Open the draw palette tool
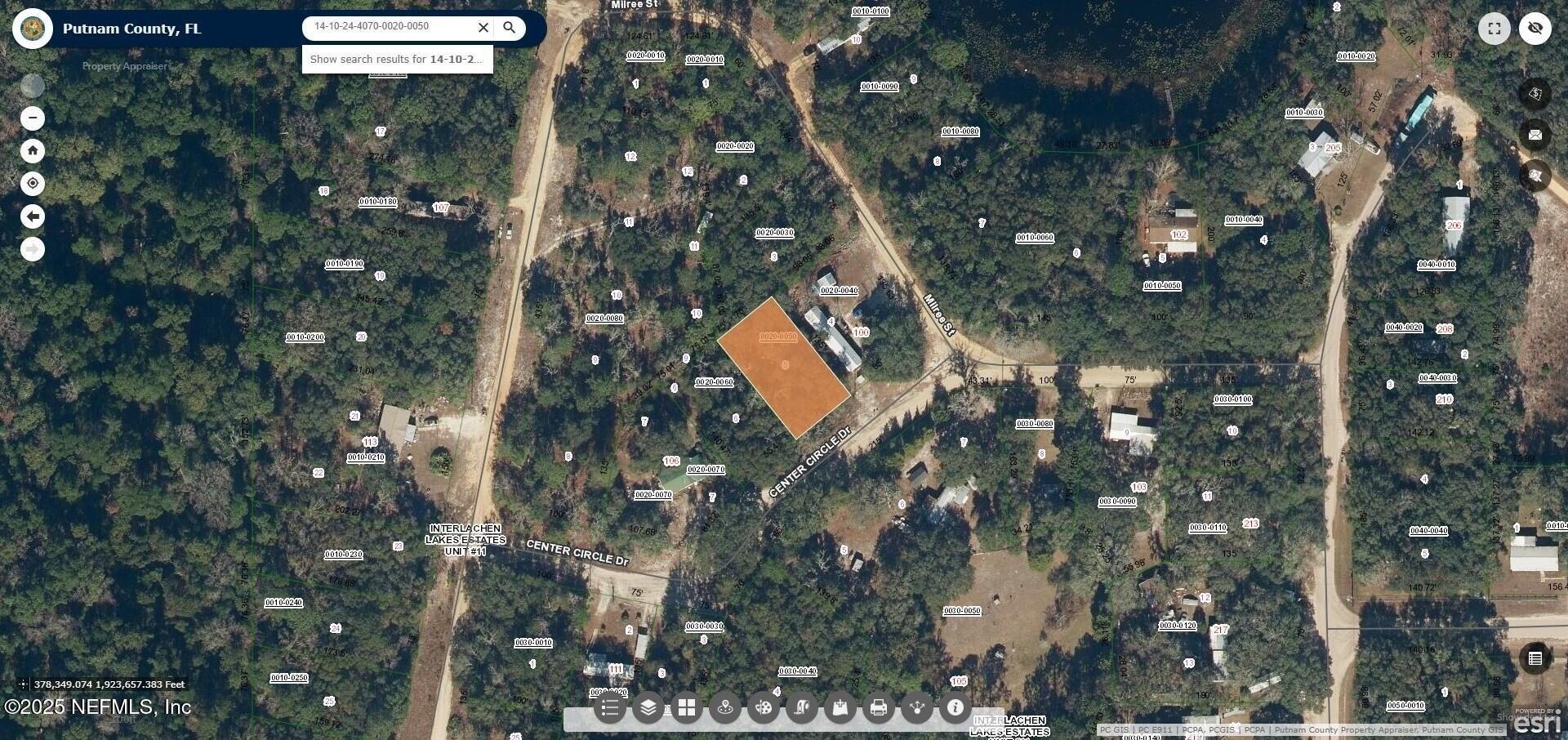1568x740 pixels. [764, 707]
